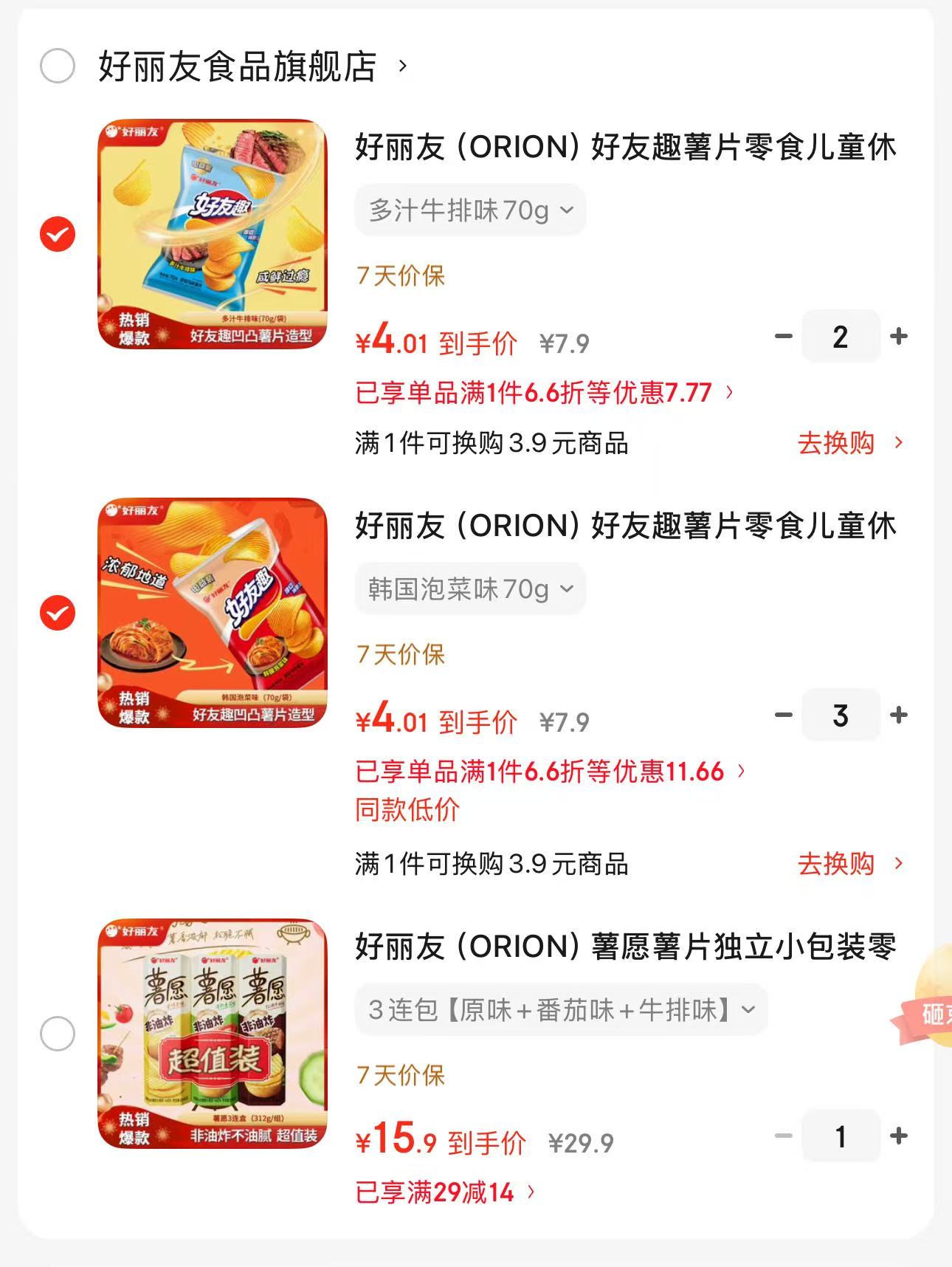Increase quantity of 薯愿 3连包
Viewport: 952px width, 1267px height.
click(x=899, y=1136)
